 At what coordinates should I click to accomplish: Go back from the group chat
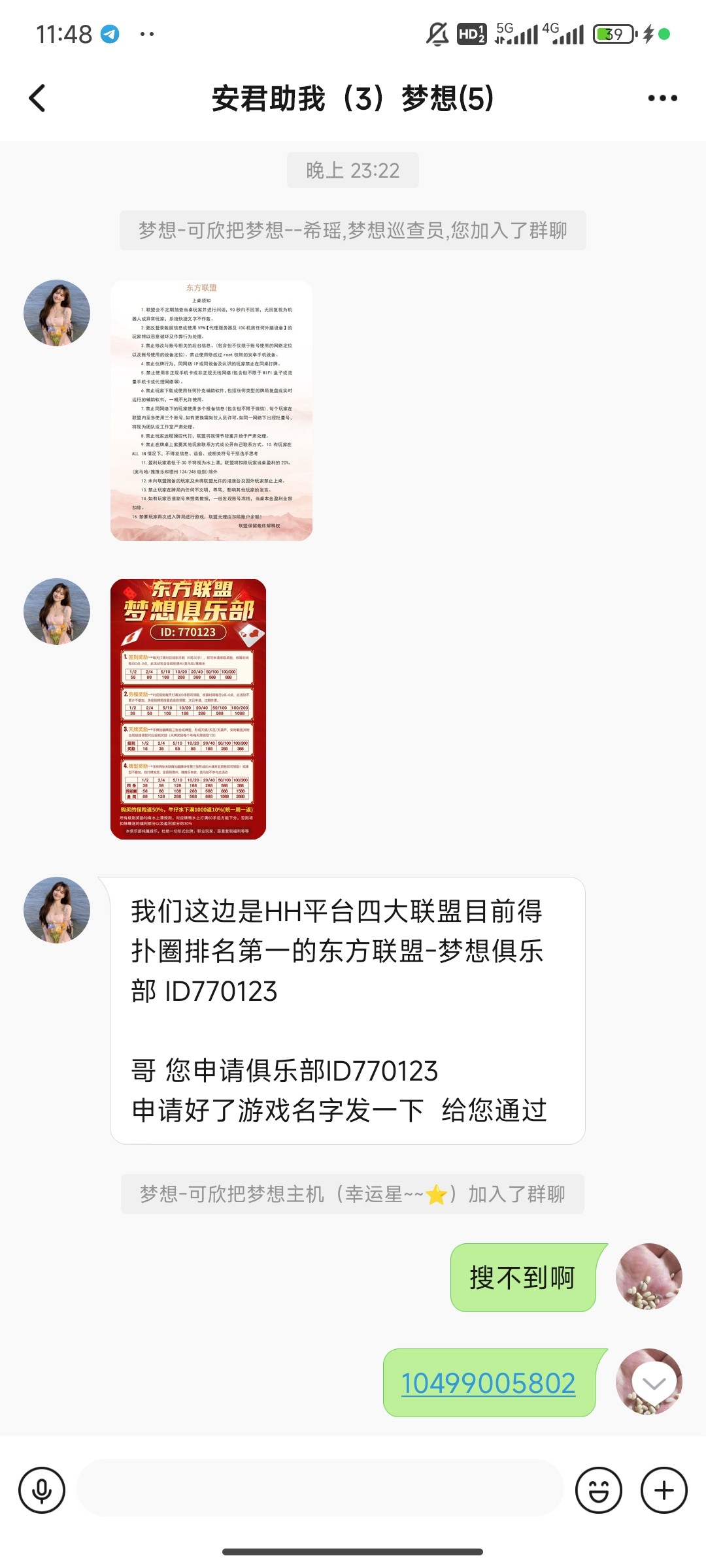pyautogui.click(x=38, y=99)
